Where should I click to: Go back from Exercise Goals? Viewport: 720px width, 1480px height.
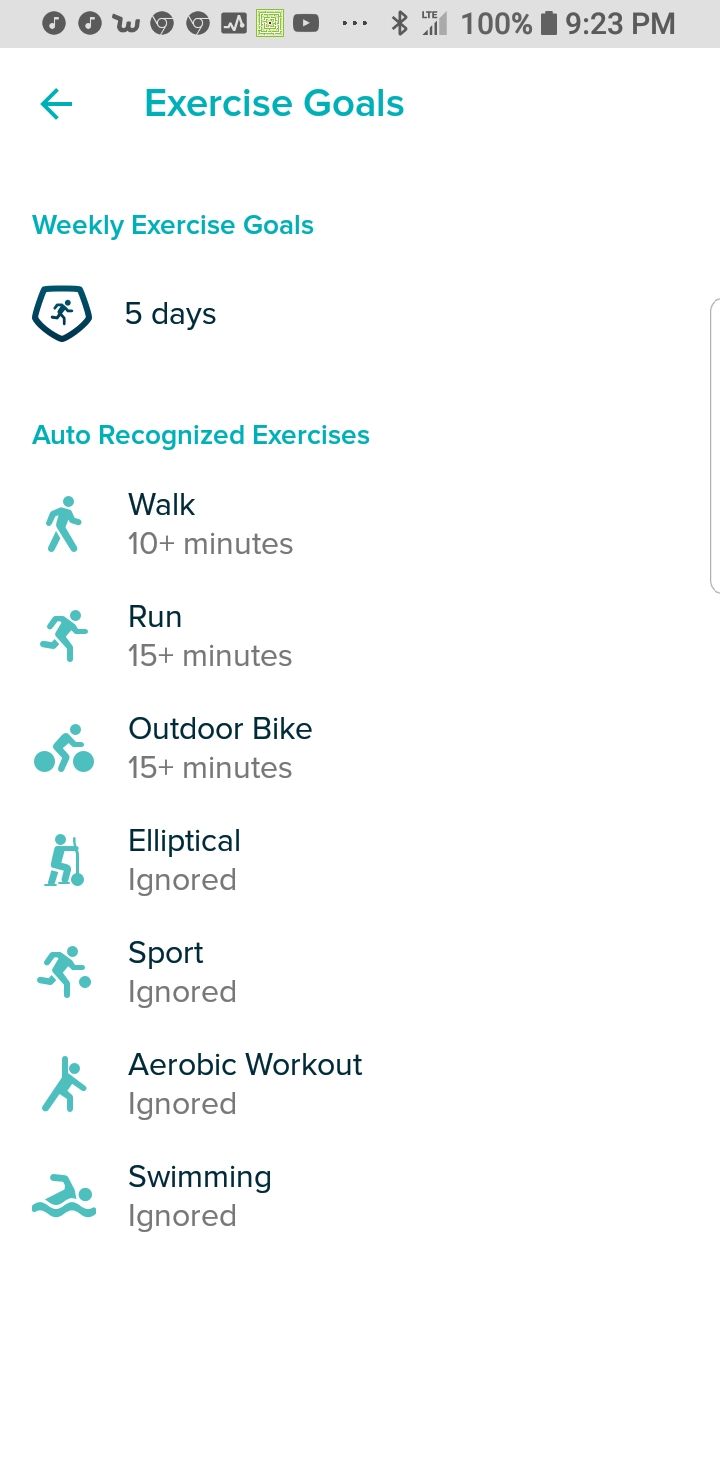(x=57, y=104)
